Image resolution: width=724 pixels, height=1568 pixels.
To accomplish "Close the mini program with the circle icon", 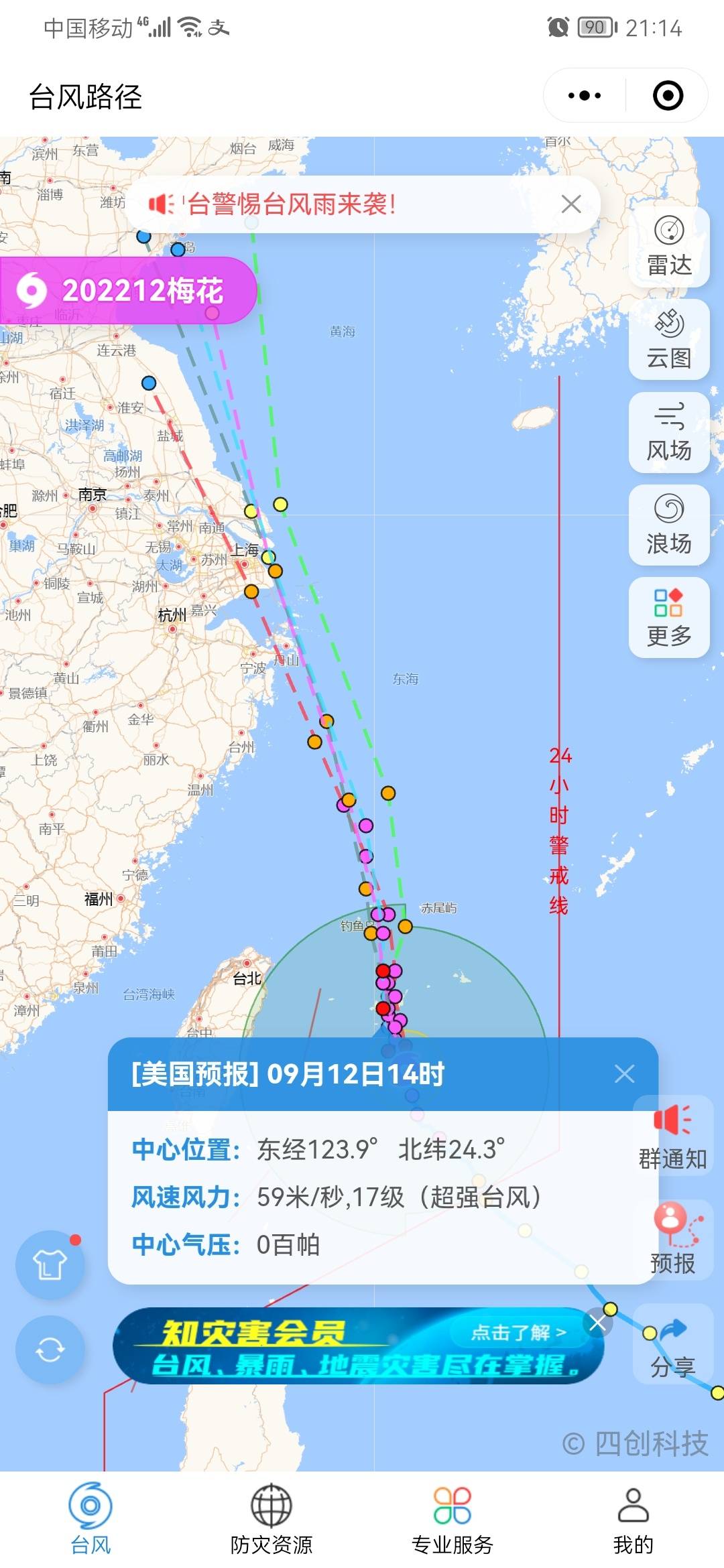I will click(x=668, y=96).
